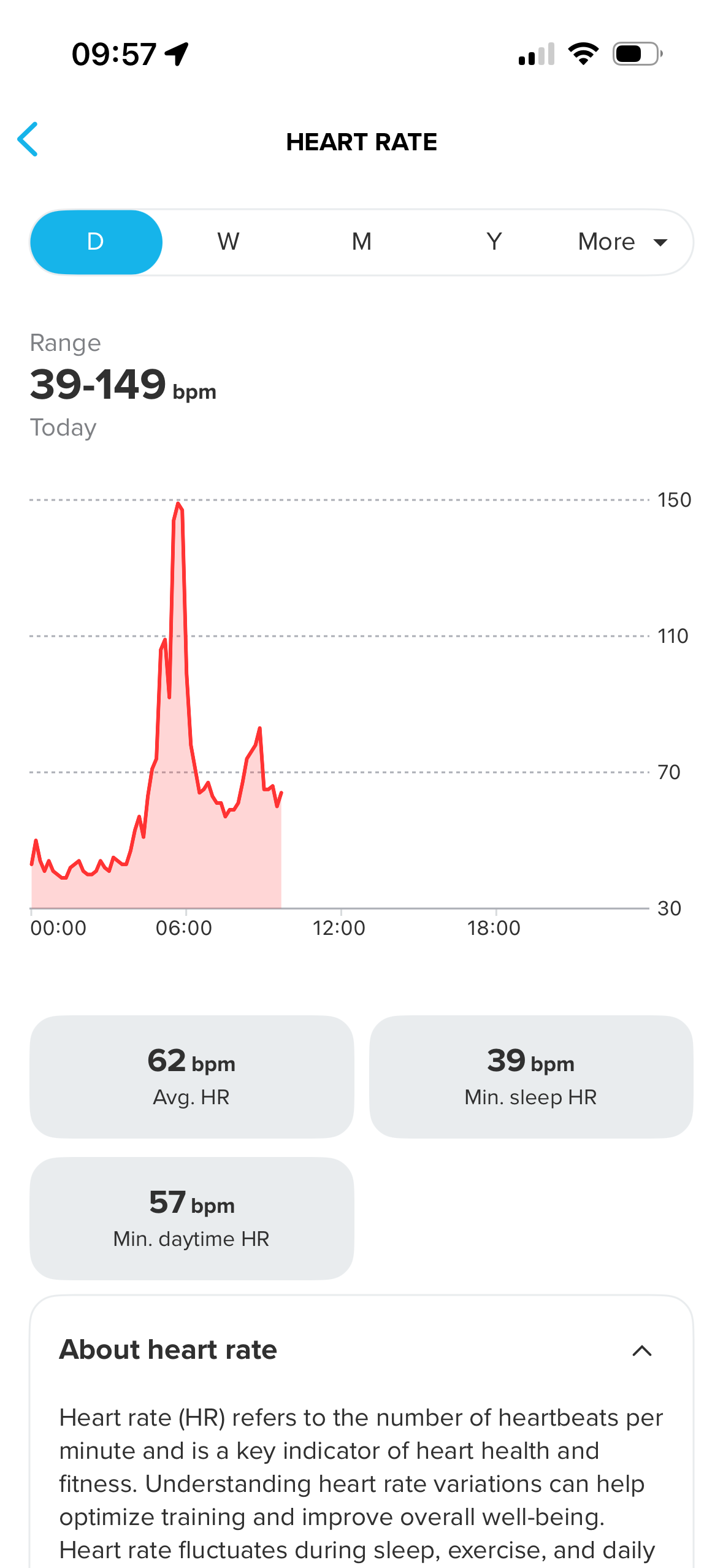Switch to the W weekly view
723x1568 pixels.
pyautogui.click(x=228, y=242)
